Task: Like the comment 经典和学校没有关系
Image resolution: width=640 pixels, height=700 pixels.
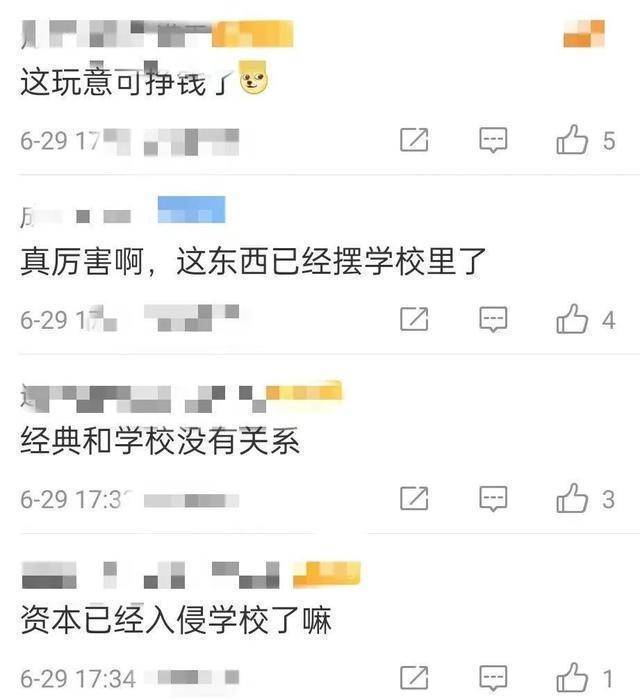Action: coord(572,498)
